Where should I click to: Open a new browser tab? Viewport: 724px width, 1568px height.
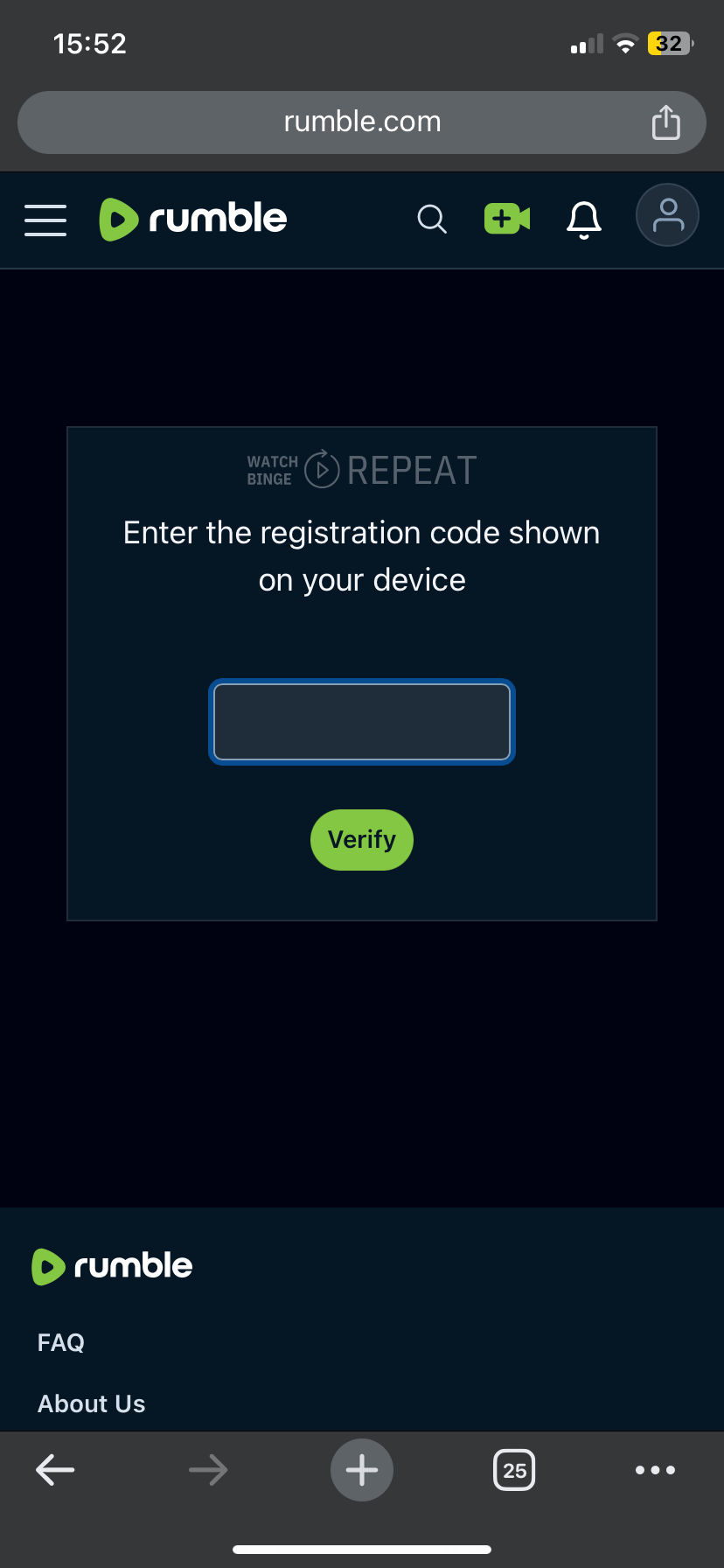(362, 1470)
